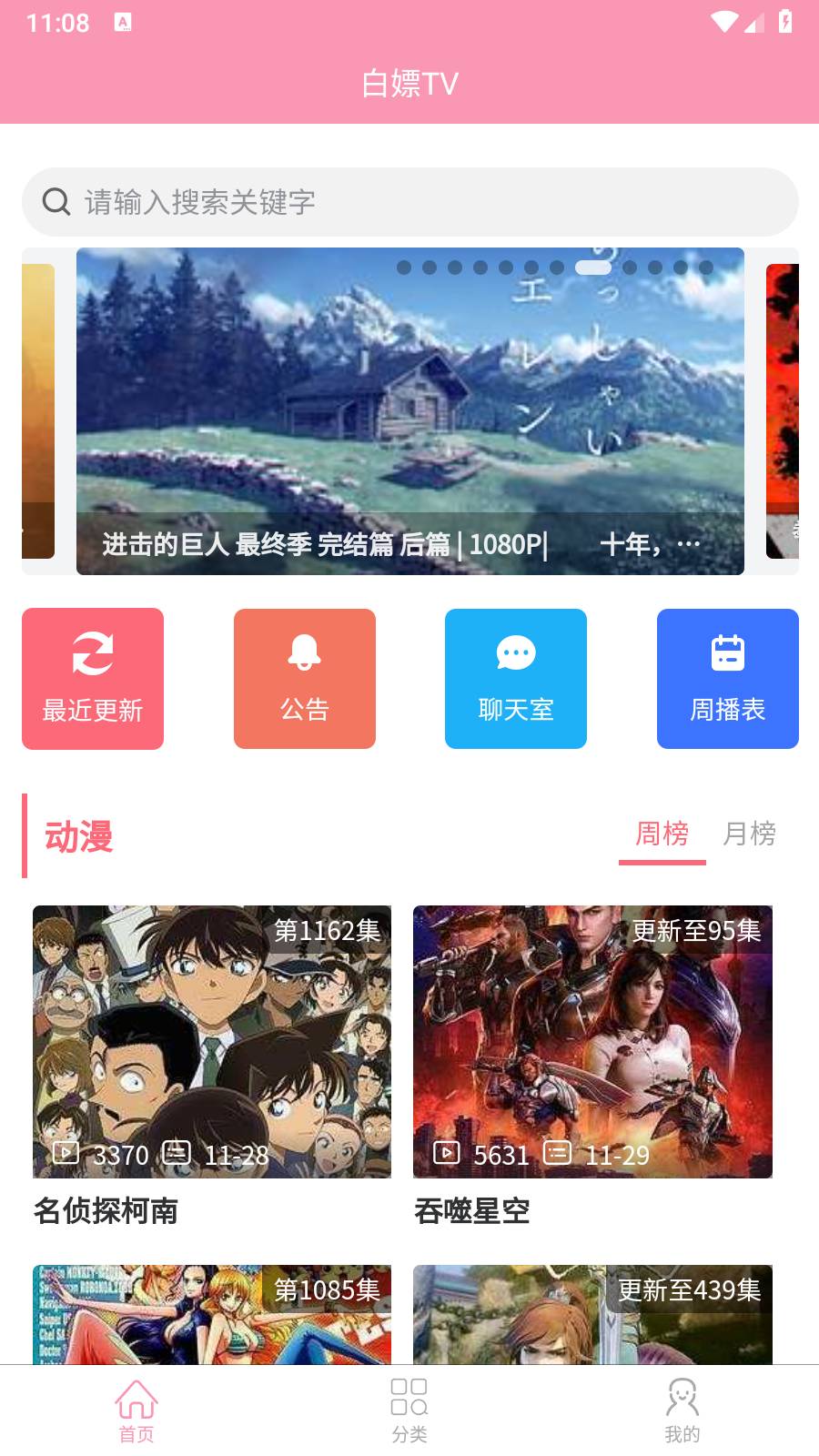Open the 进击的巨人 featured banner
This screenshot has width=819, height=1456.
tap(409, 409)
